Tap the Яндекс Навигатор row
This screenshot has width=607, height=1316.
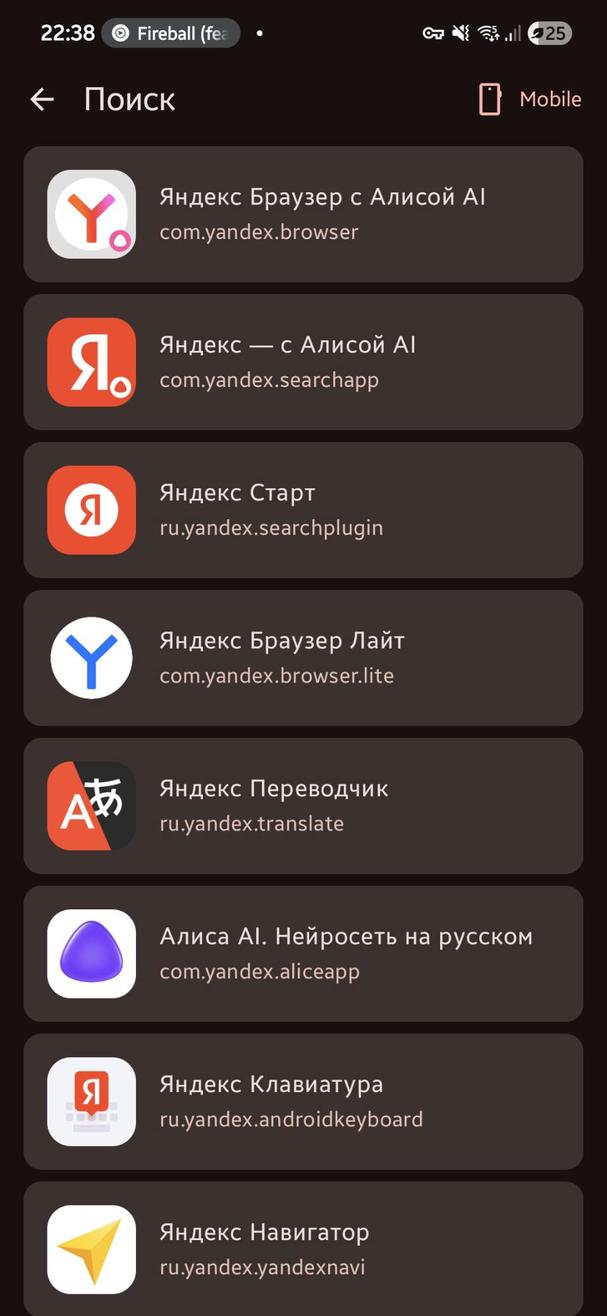303,1248
